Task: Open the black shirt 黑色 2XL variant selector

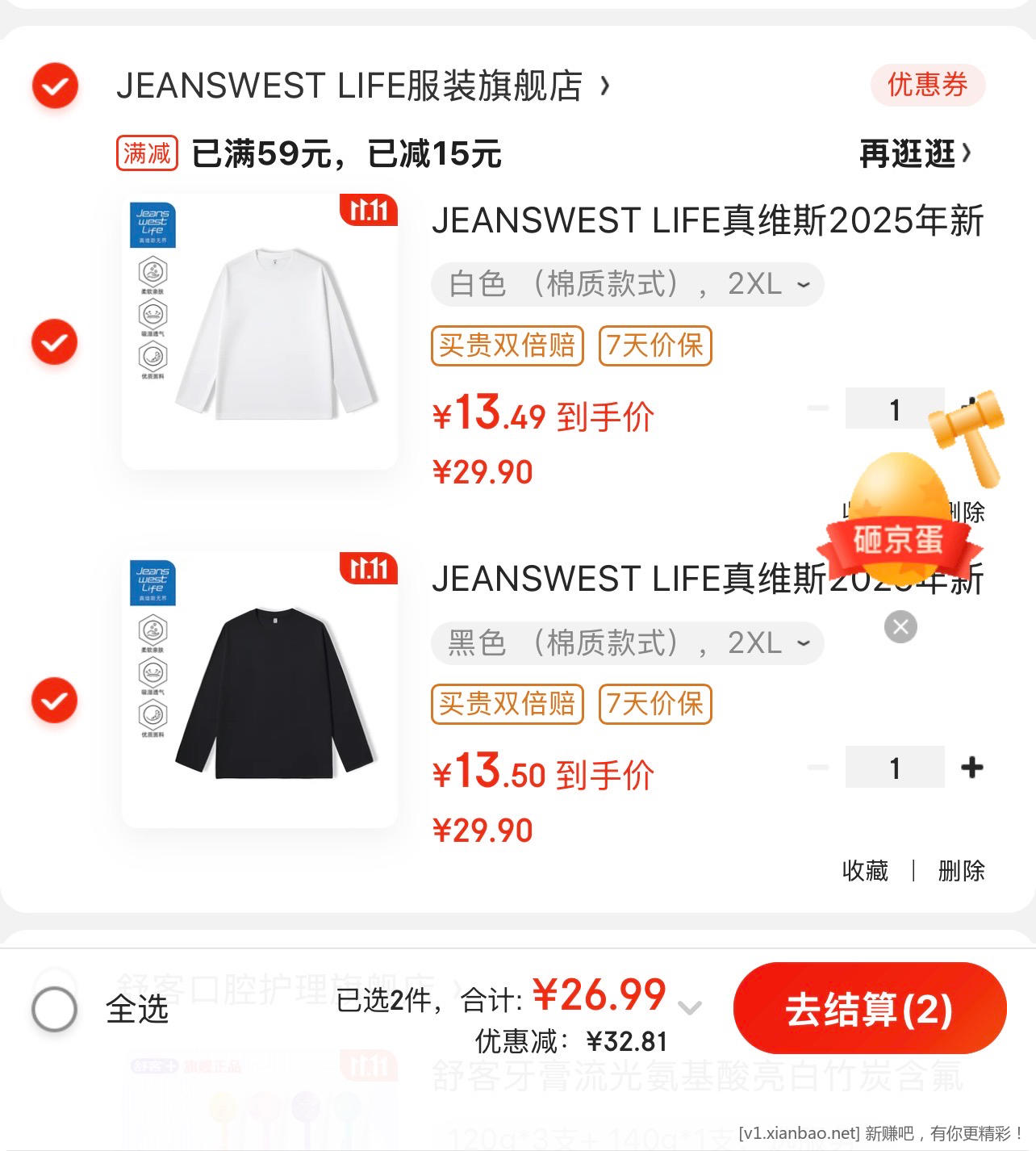Action: (x=625, y=643)
